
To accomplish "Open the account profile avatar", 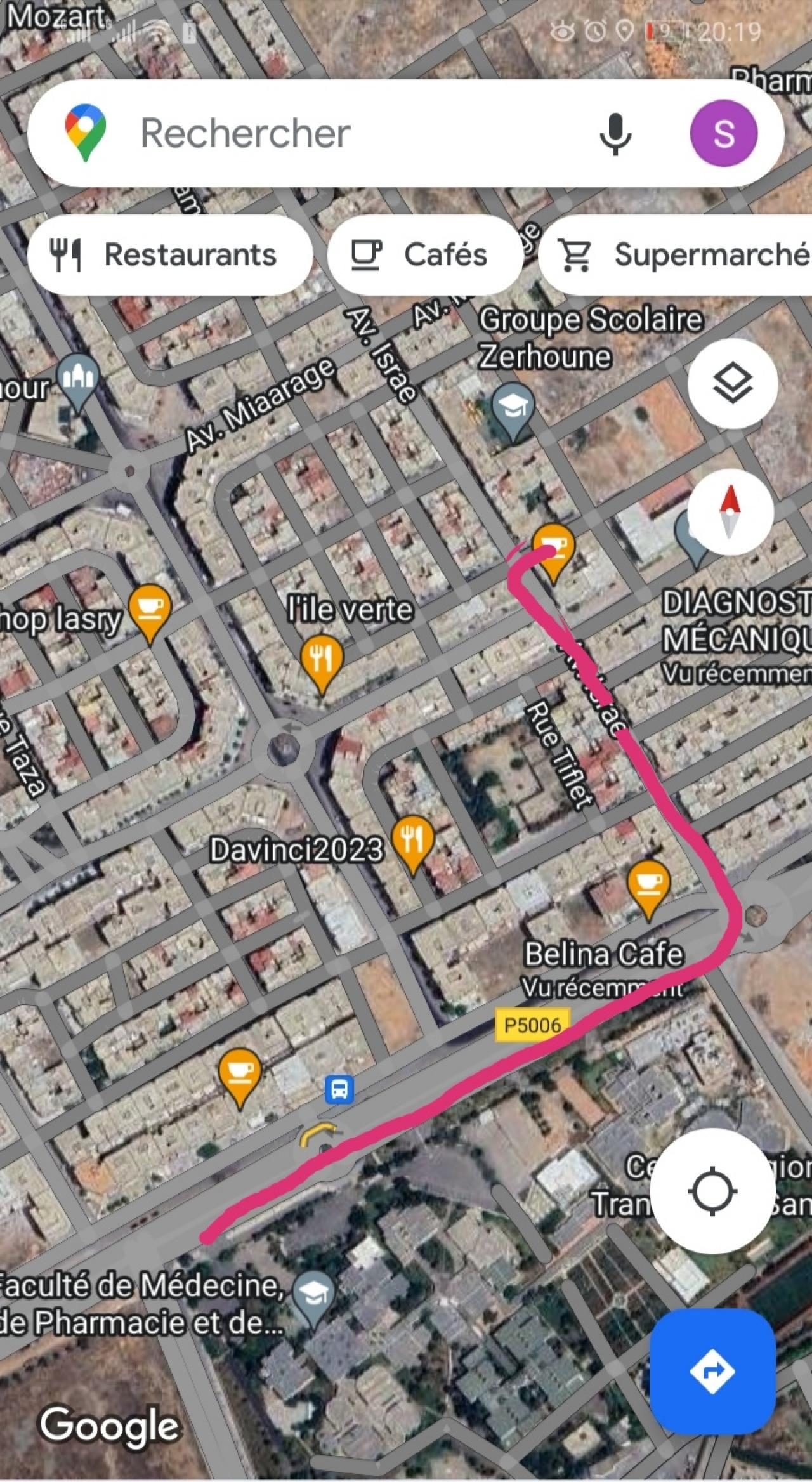I will tap(723, 133).
